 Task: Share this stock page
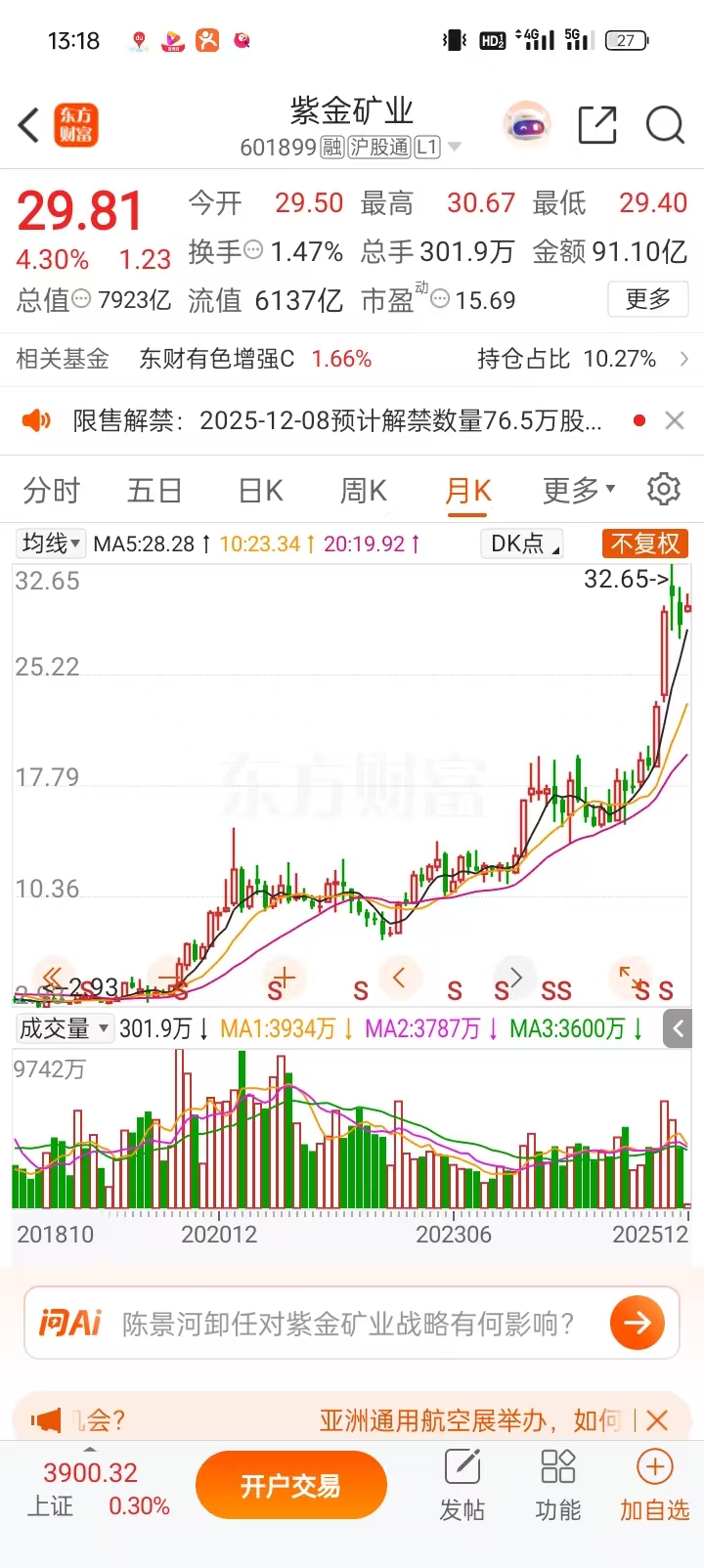click(597, 126)
